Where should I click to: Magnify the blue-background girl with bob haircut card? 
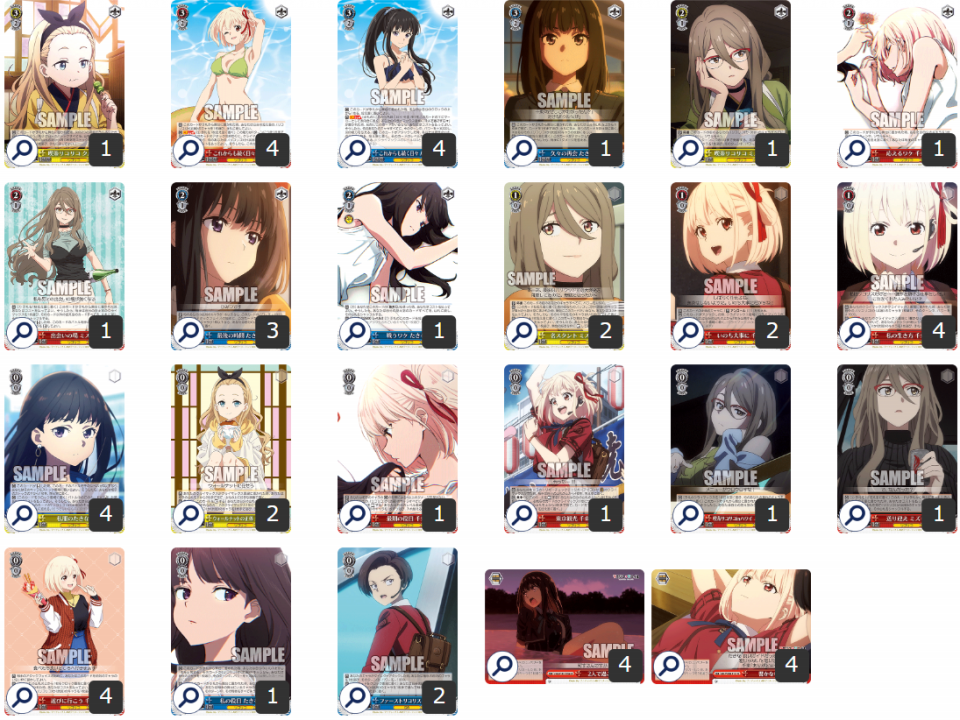(x=21, y=515)
